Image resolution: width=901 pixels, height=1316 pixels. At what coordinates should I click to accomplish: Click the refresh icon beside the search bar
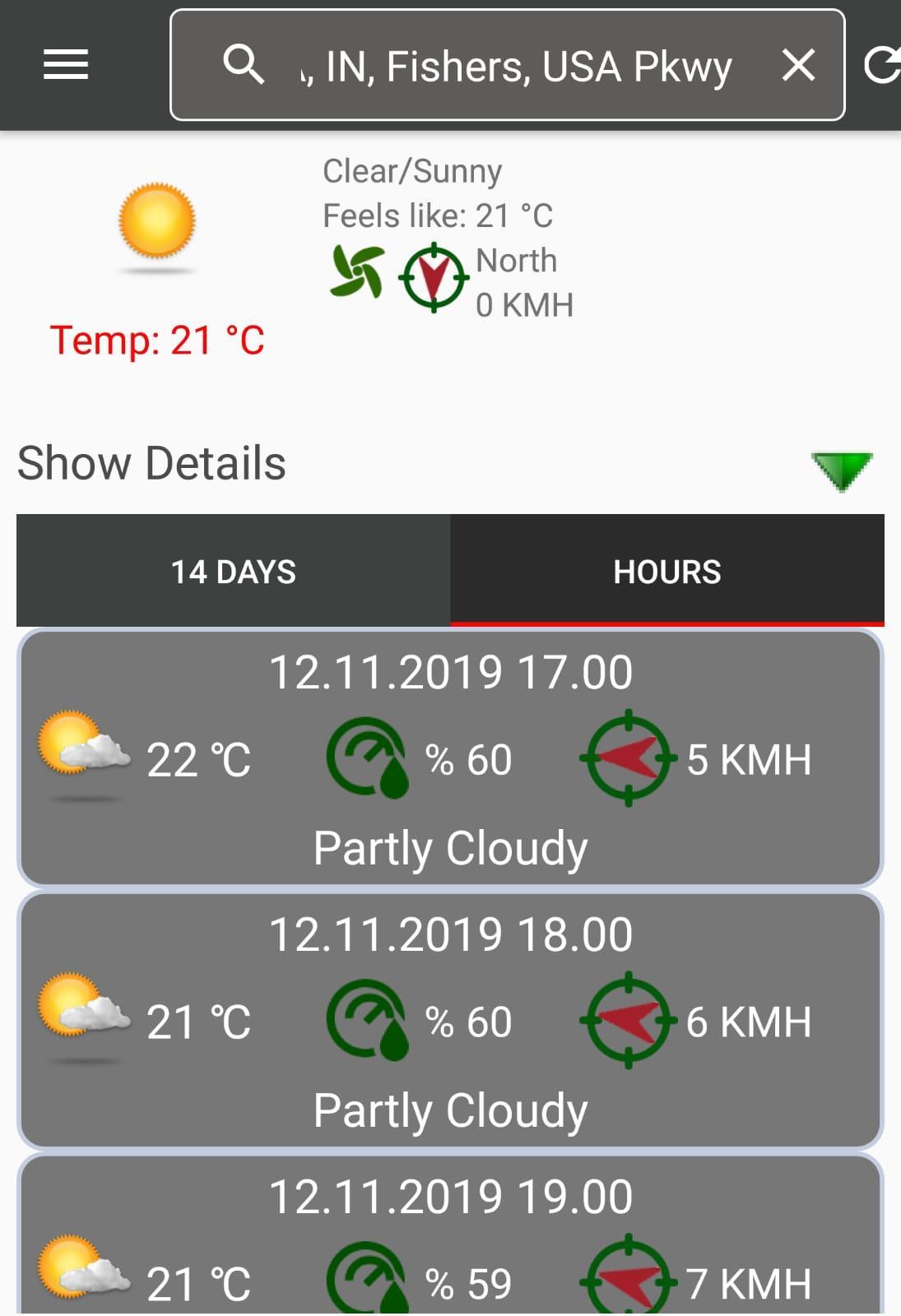click(884, 64)
